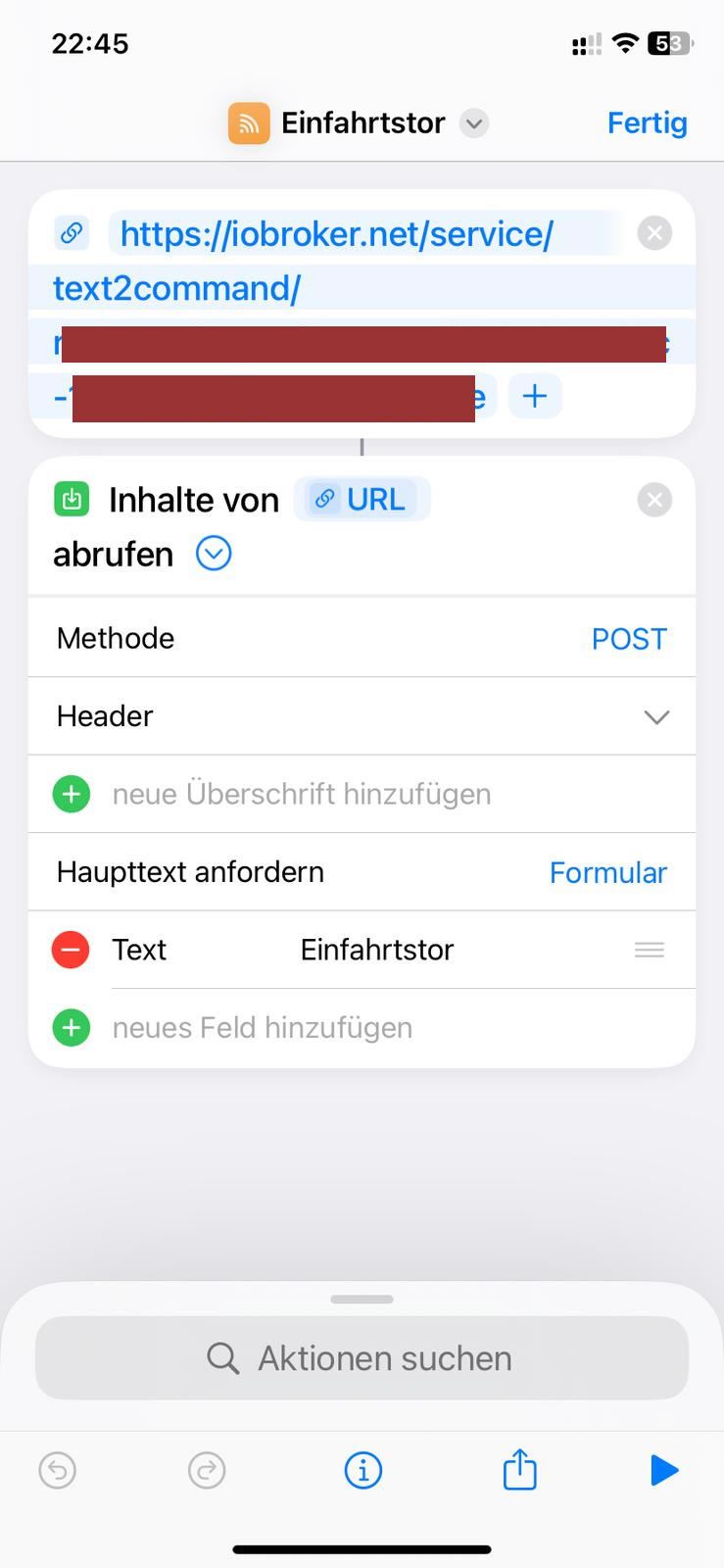
Task: Share this shortcut
Action: (519, 1470)
